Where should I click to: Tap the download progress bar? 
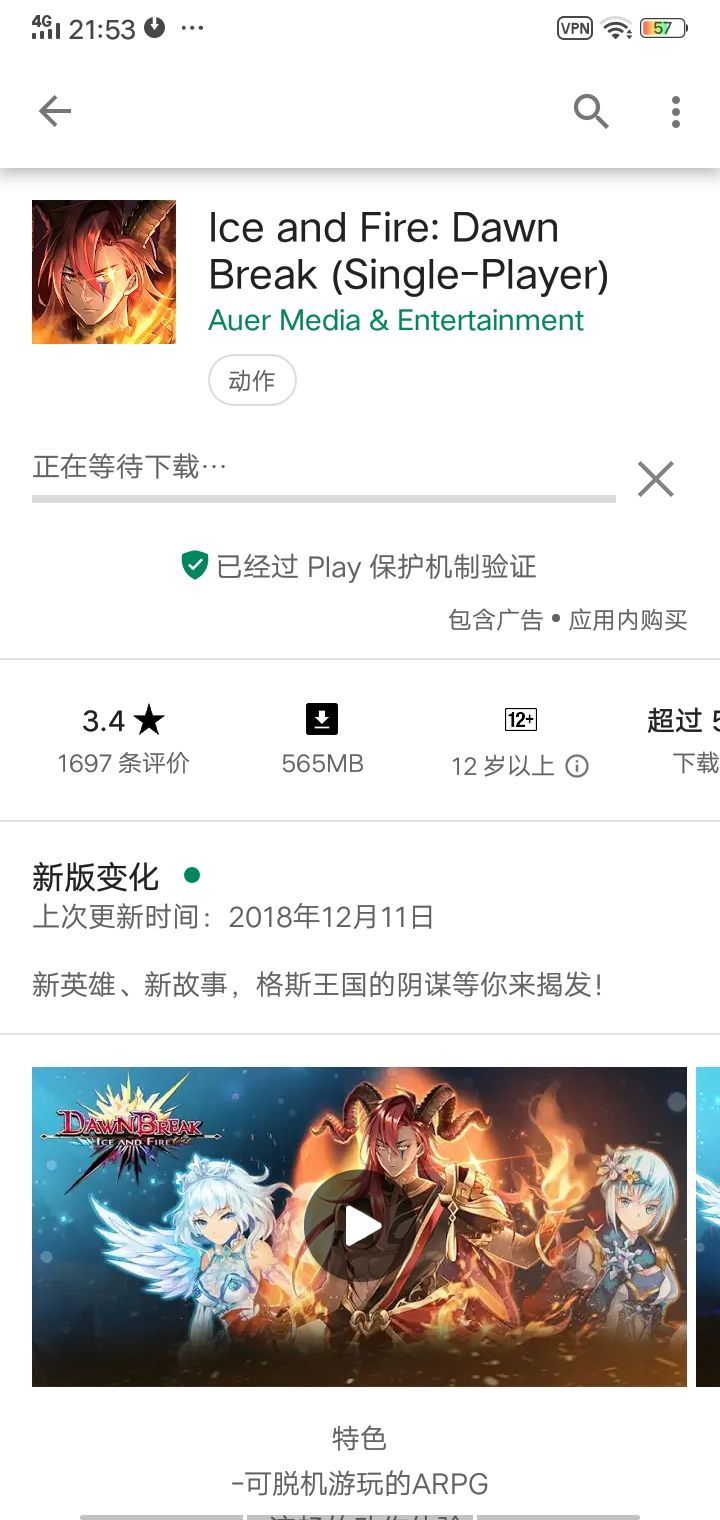click(323, 497)
